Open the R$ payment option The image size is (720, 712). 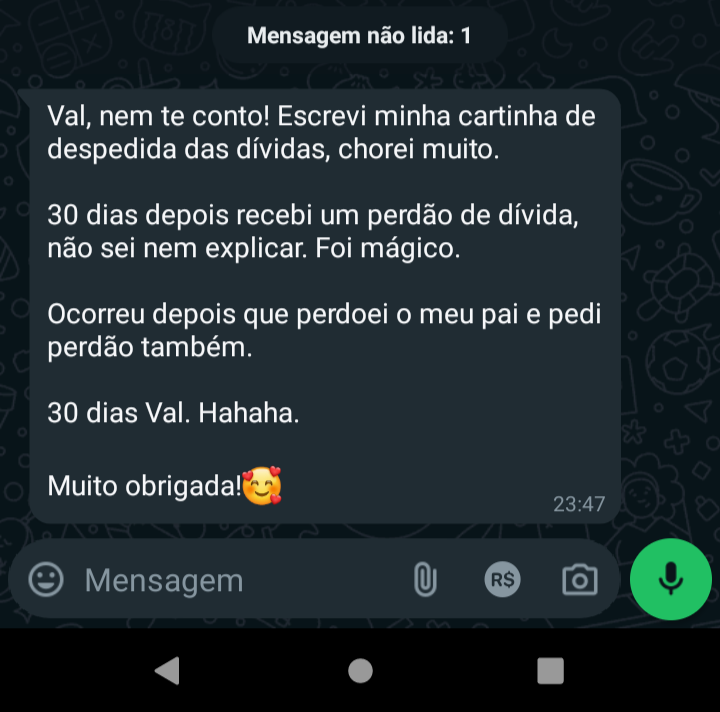pyautogui.click(x=502, y=579)
